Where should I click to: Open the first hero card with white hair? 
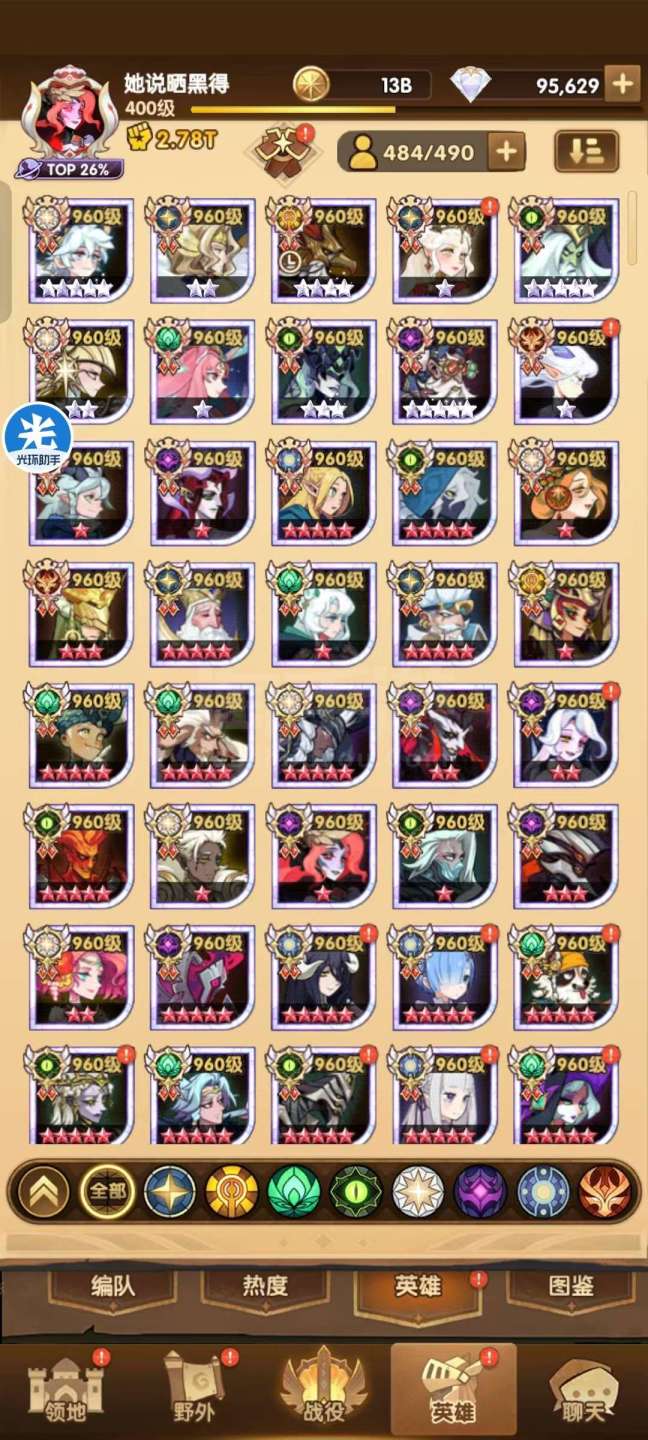tap(82, 250)
